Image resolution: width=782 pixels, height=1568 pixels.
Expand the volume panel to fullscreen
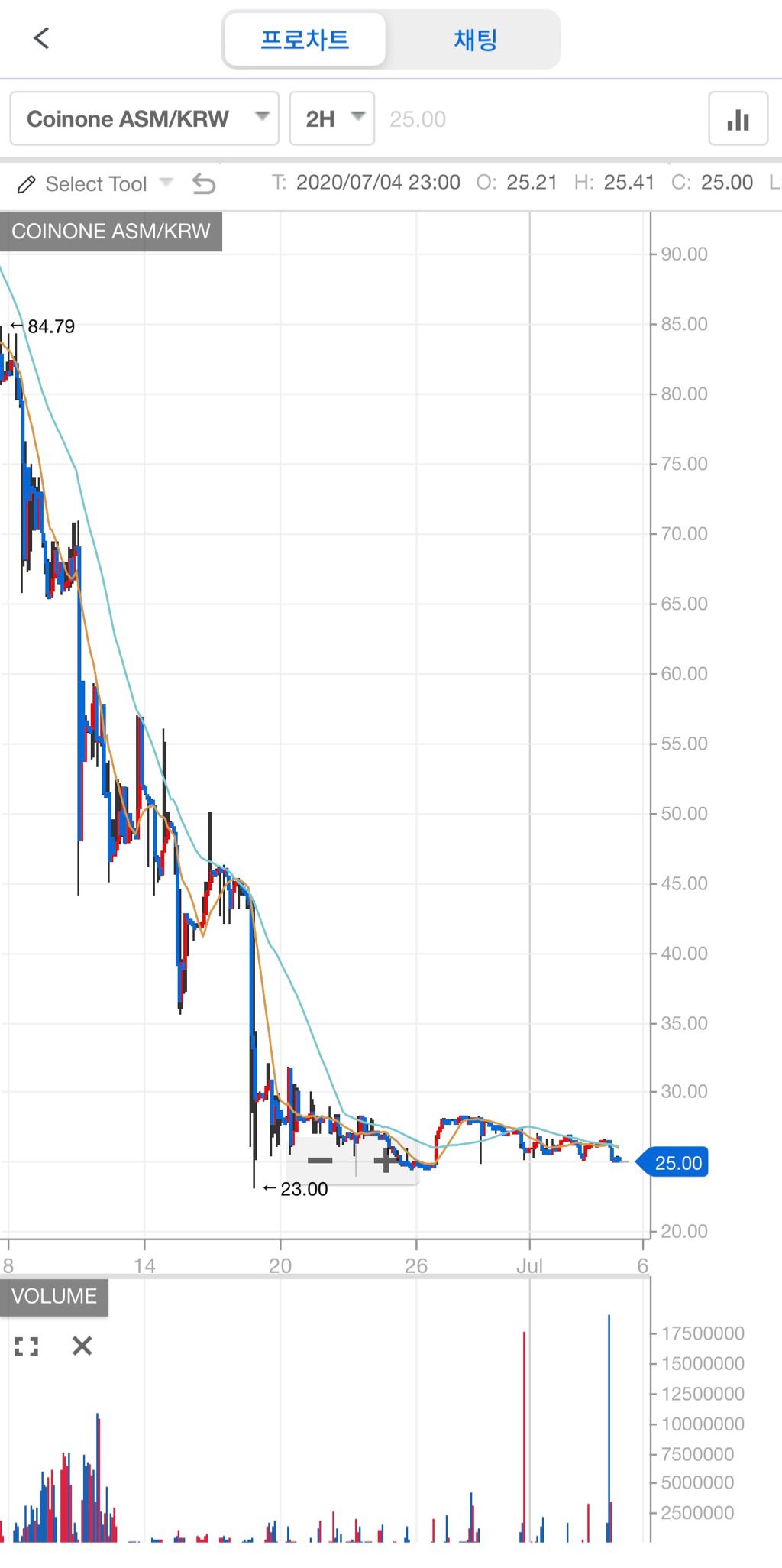tap(27, 1346)
